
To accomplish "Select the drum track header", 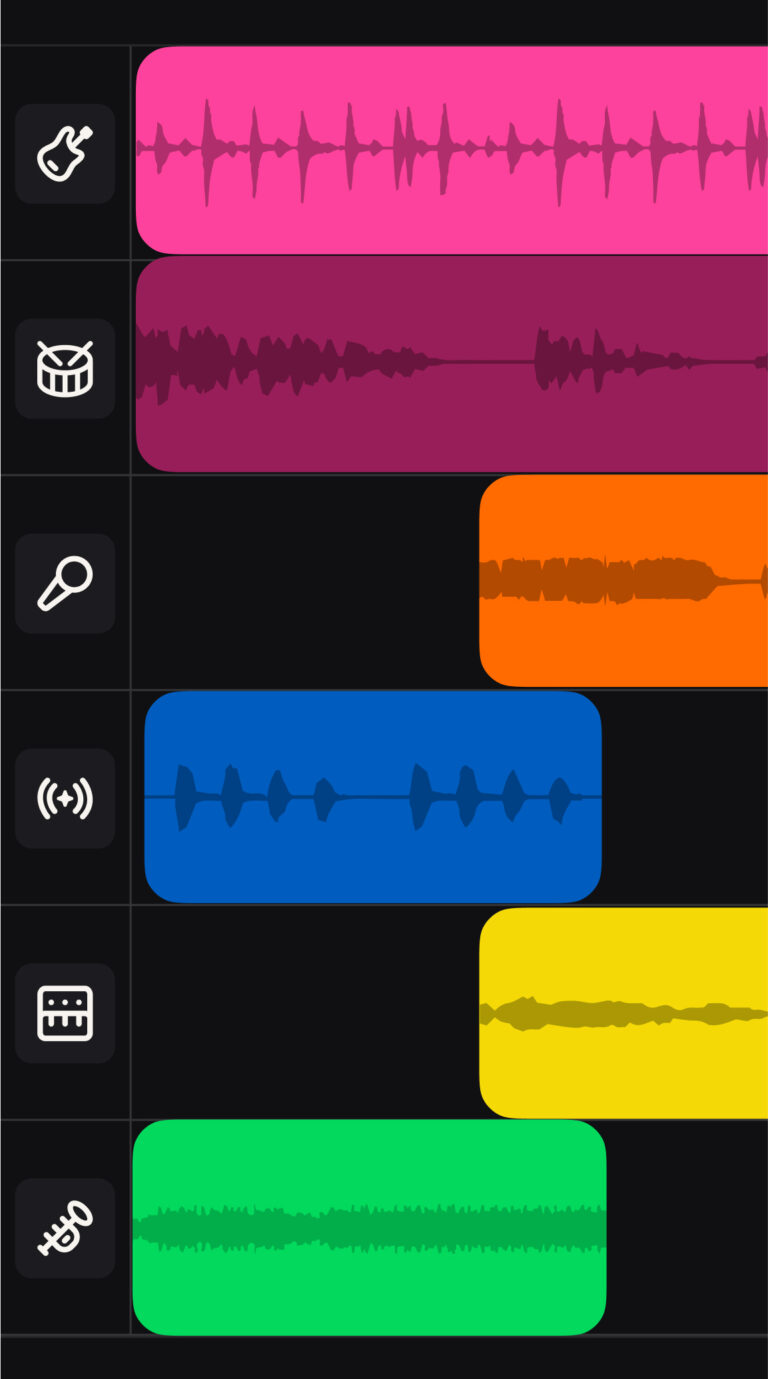I will [65, 368].
